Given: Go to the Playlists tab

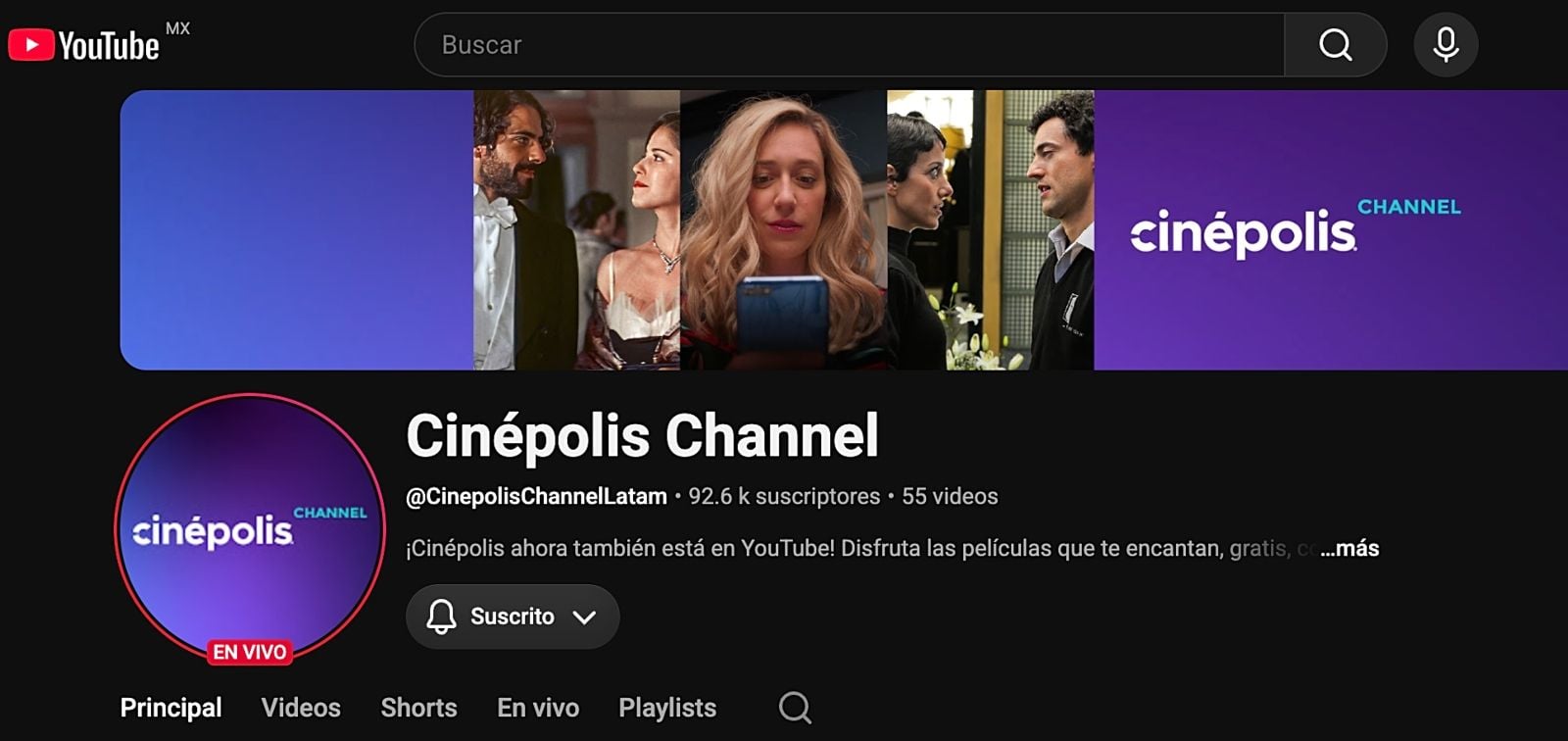Looking at the screenshot, I should pos(667,708).
